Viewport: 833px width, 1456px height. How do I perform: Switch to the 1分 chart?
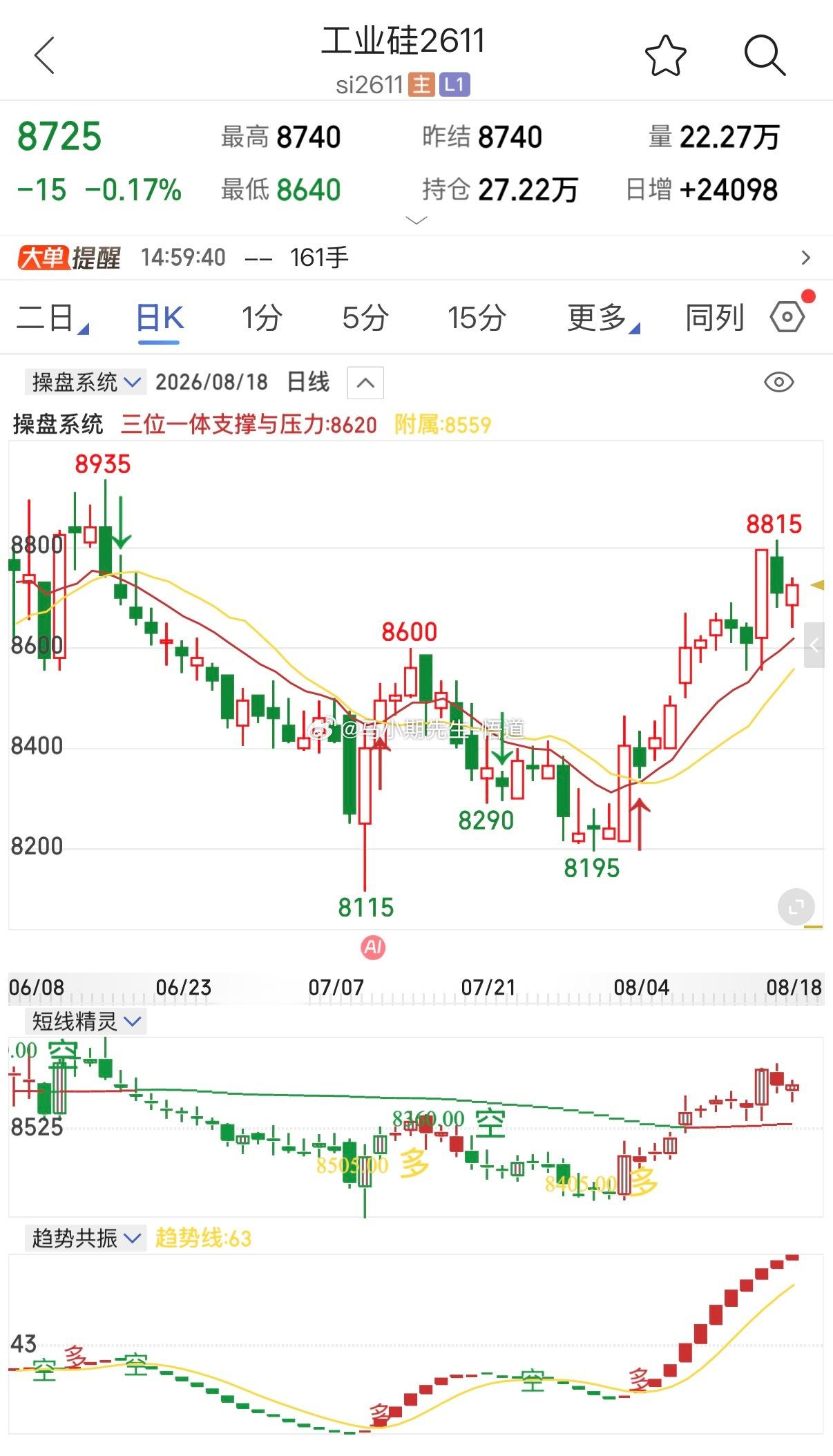click(262, 318)
